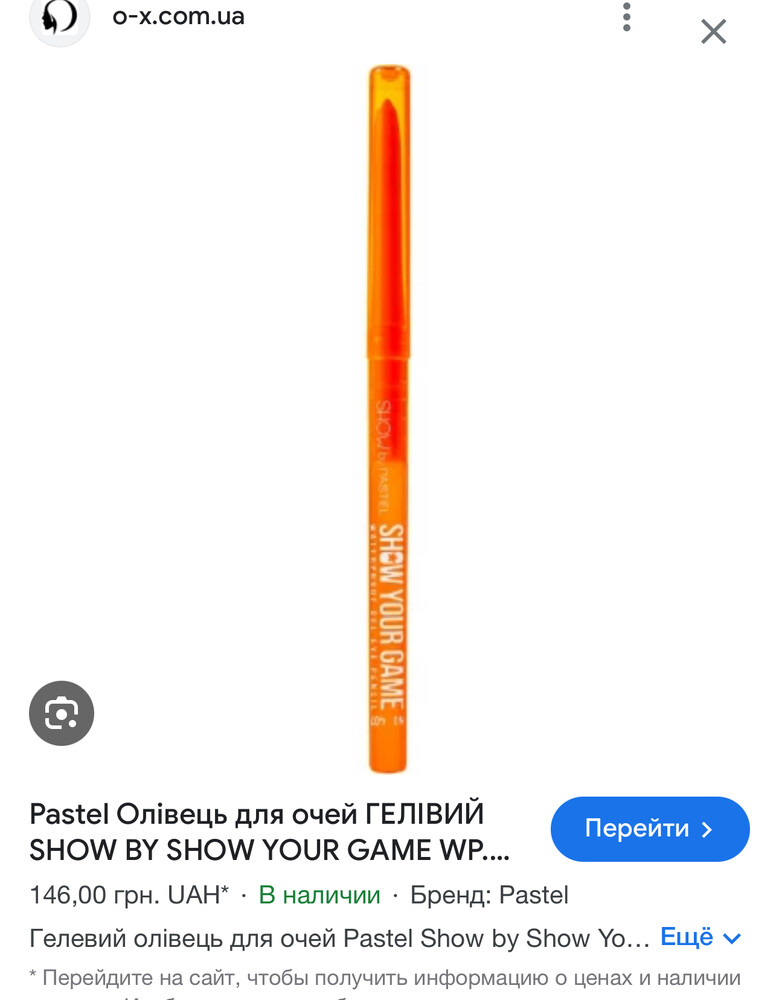View the orange pencil image
779x1000 pixels.
(x=388, y=420)
